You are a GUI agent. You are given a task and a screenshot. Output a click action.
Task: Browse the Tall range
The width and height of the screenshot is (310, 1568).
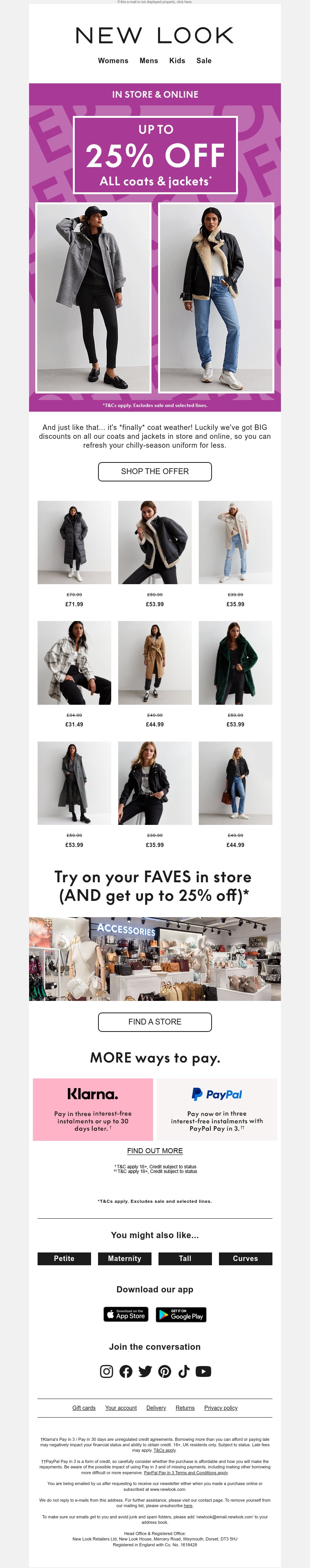[x=185, y=1258]
